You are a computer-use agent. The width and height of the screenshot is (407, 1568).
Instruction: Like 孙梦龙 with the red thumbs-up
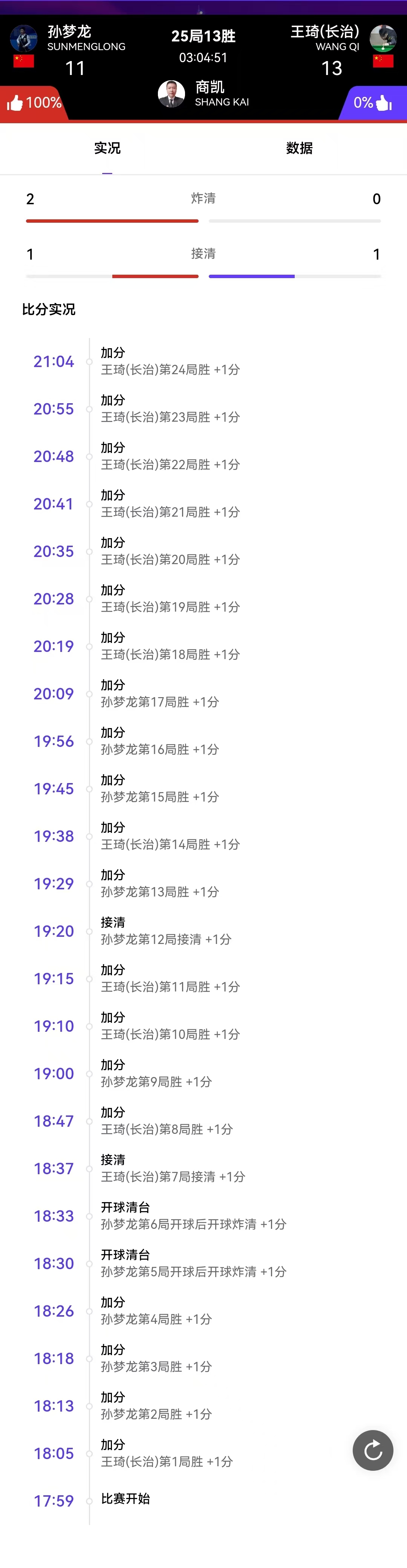point(16,103)
